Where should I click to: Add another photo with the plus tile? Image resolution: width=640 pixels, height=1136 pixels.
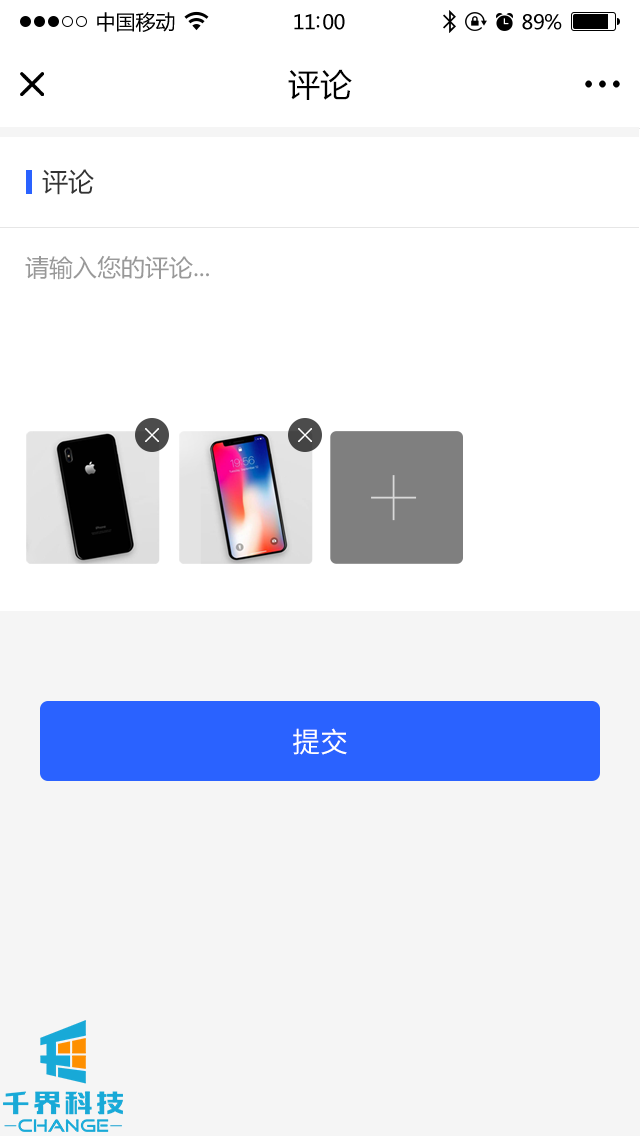click(396, 497)
